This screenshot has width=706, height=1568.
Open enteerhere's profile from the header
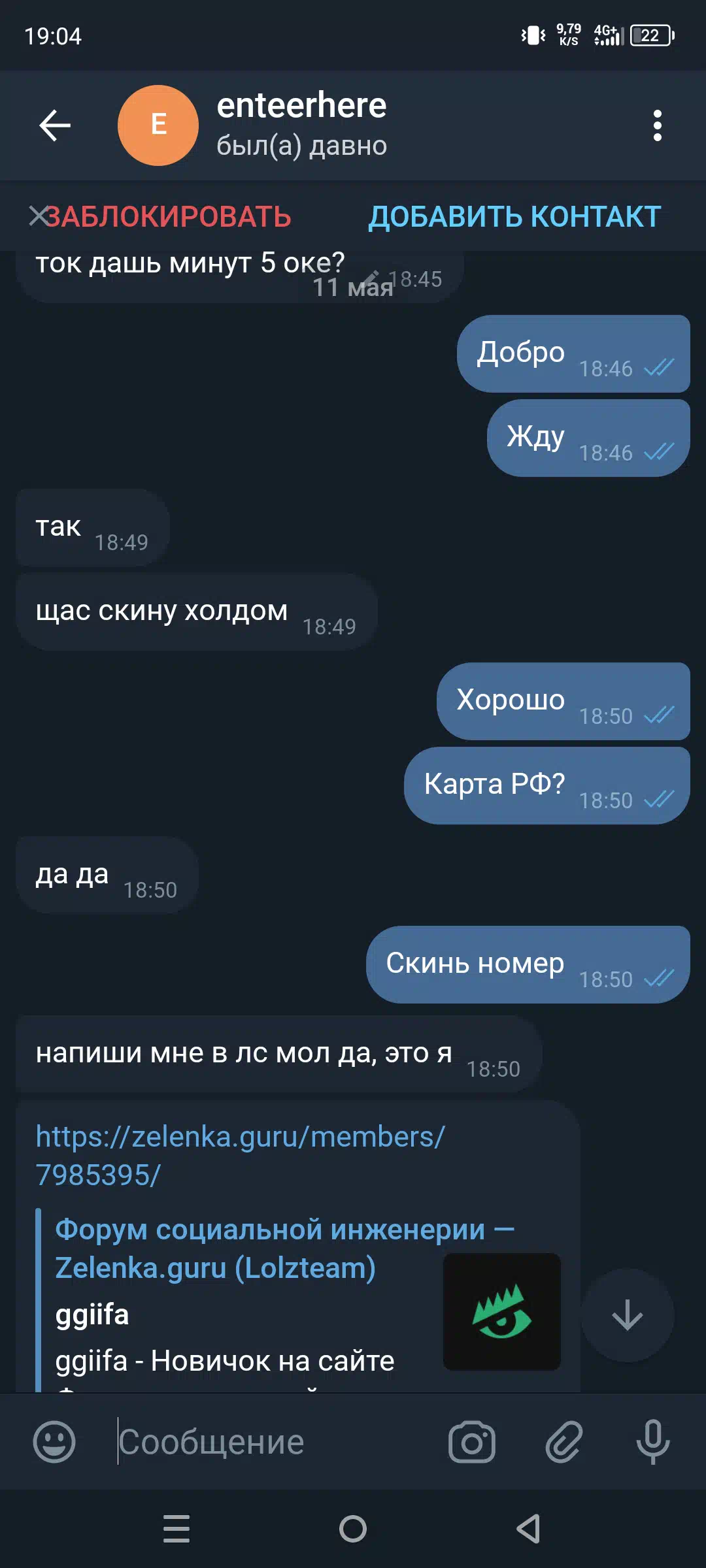click(x=301, y=125)
